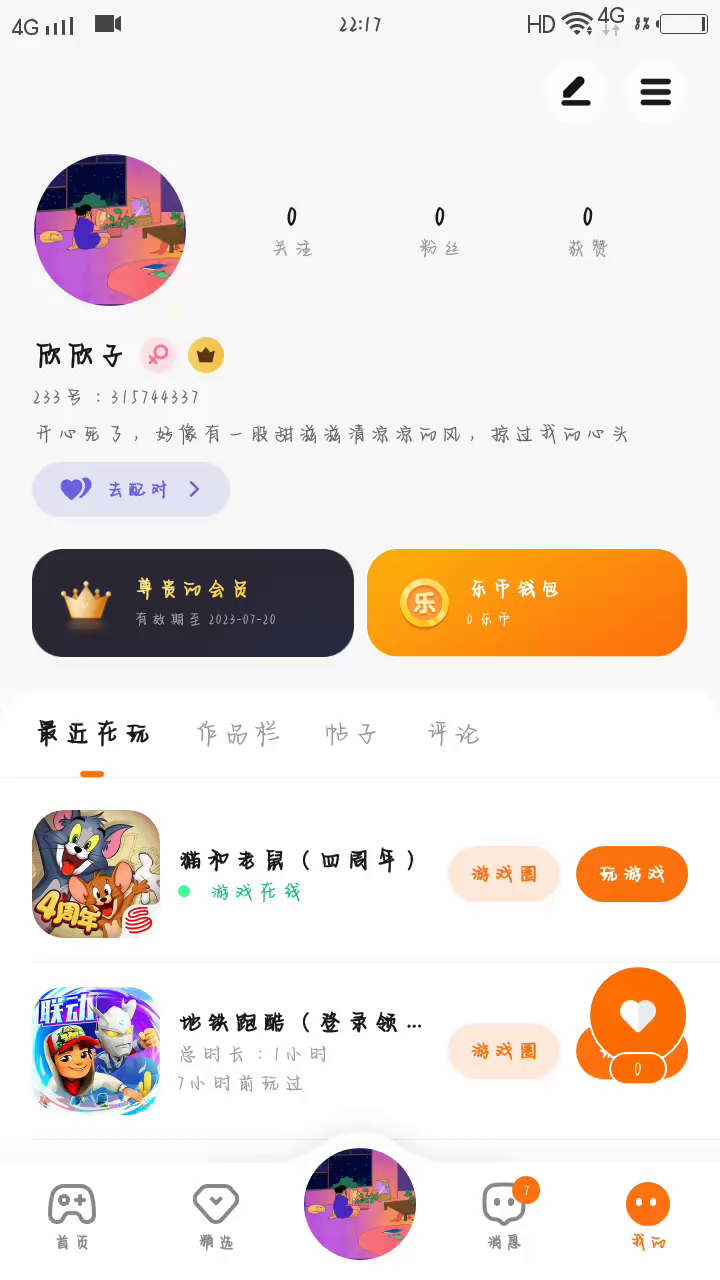
Task: Switch to the 作品栏 tab
Action: tap(238, 734)
